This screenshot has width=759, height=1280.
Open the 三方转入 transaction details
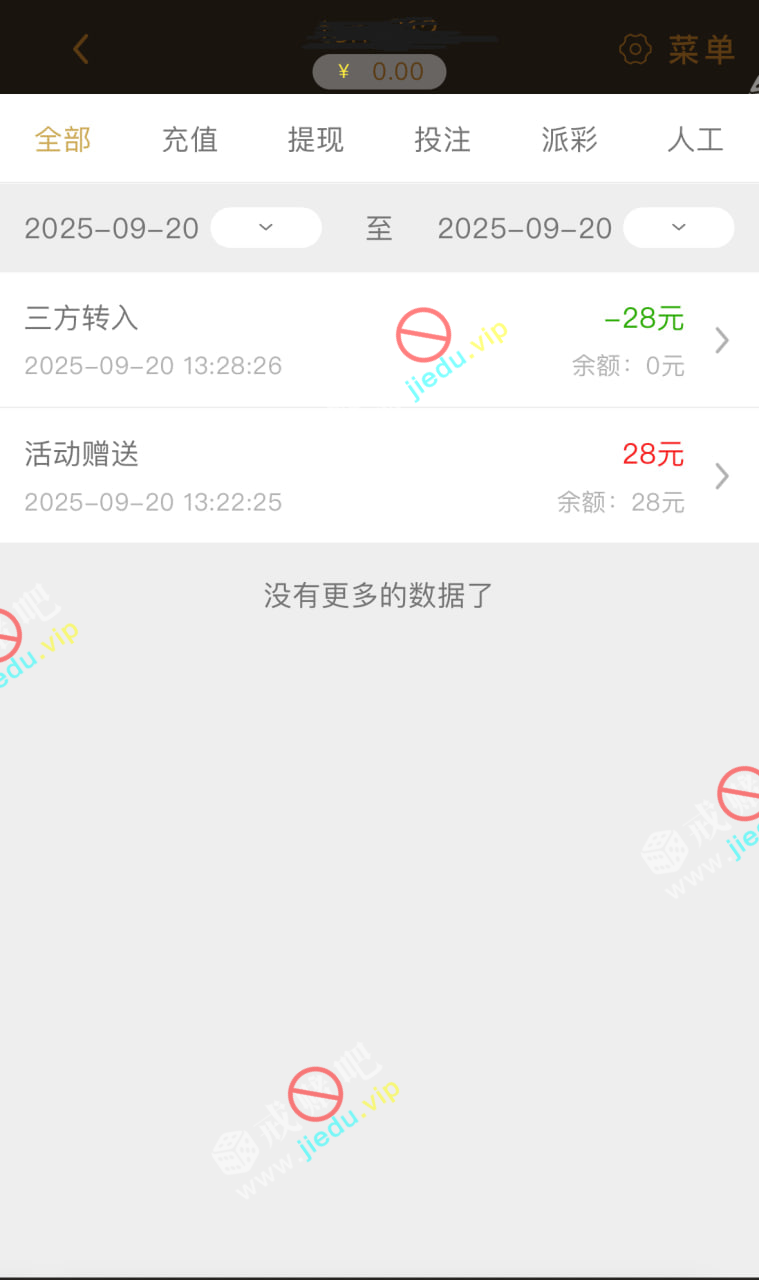(379, 340)
